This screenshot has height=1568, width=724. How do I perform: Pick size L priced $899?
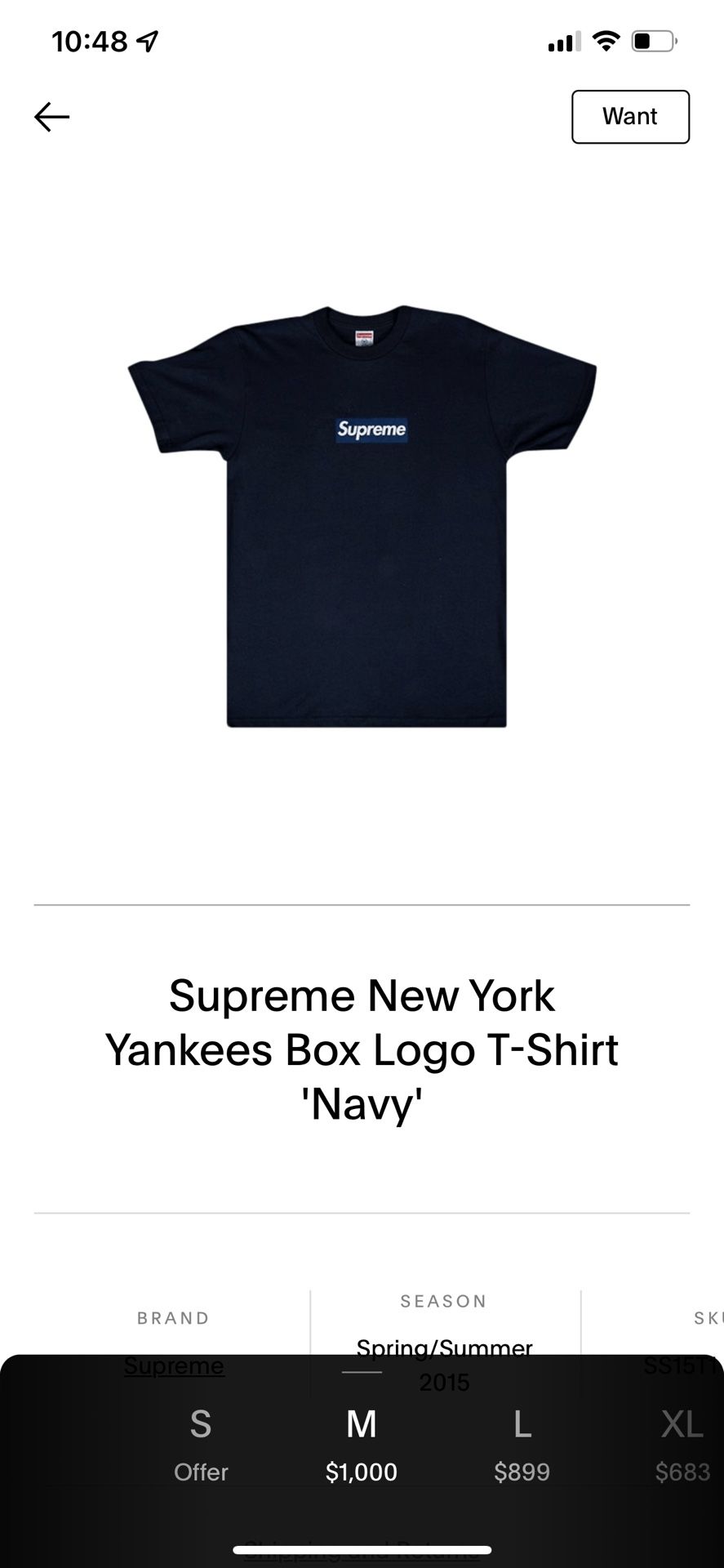click(522, 1445)
